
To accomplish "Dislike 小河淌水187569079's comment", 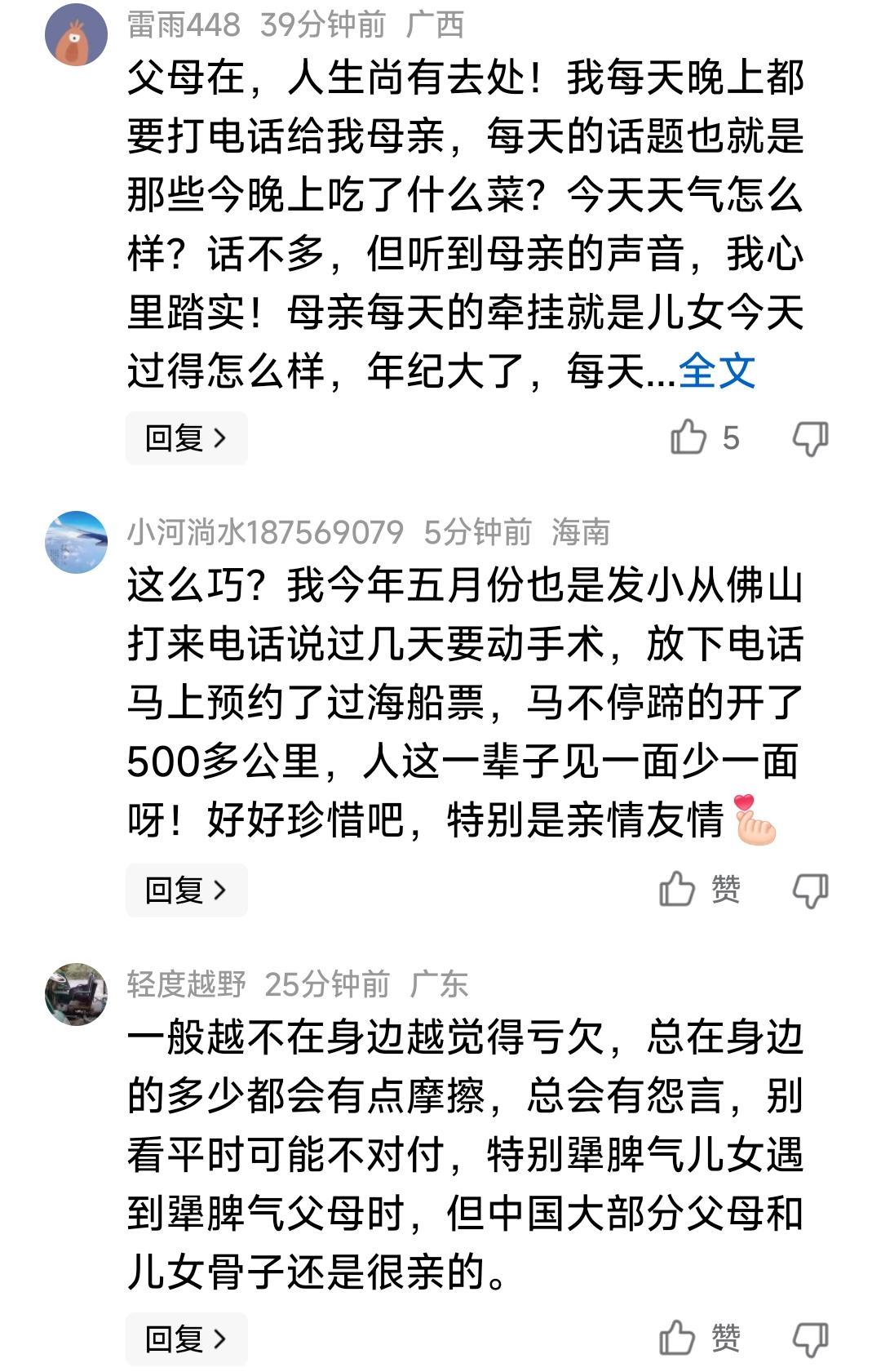I will [x=810, y=890].
